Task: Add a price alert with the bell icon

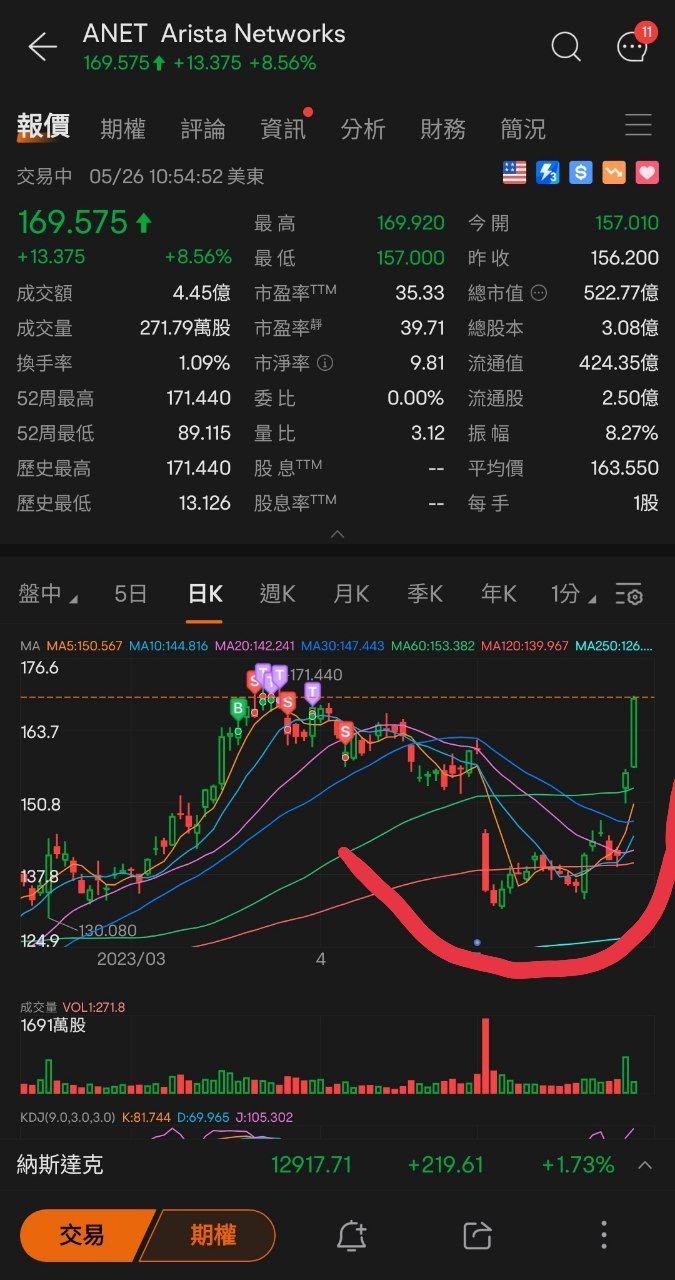Action: click(351, 1236)
